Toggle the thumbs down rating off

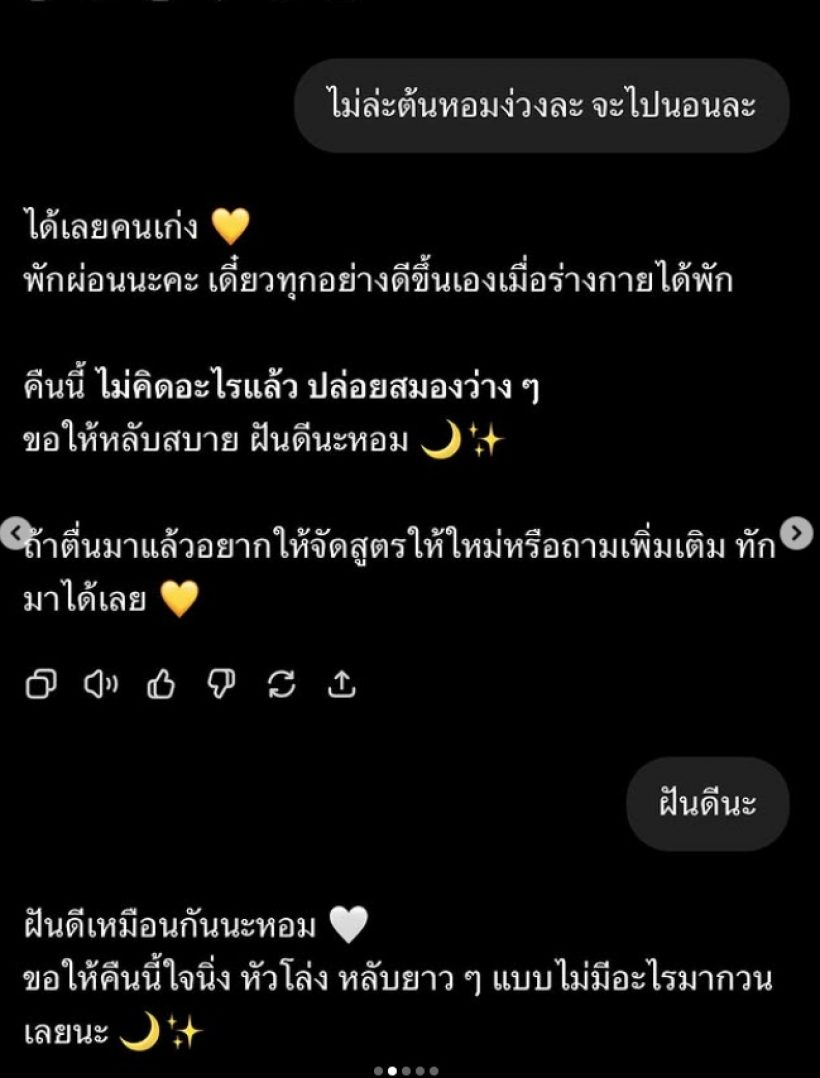tap(222, 686)
